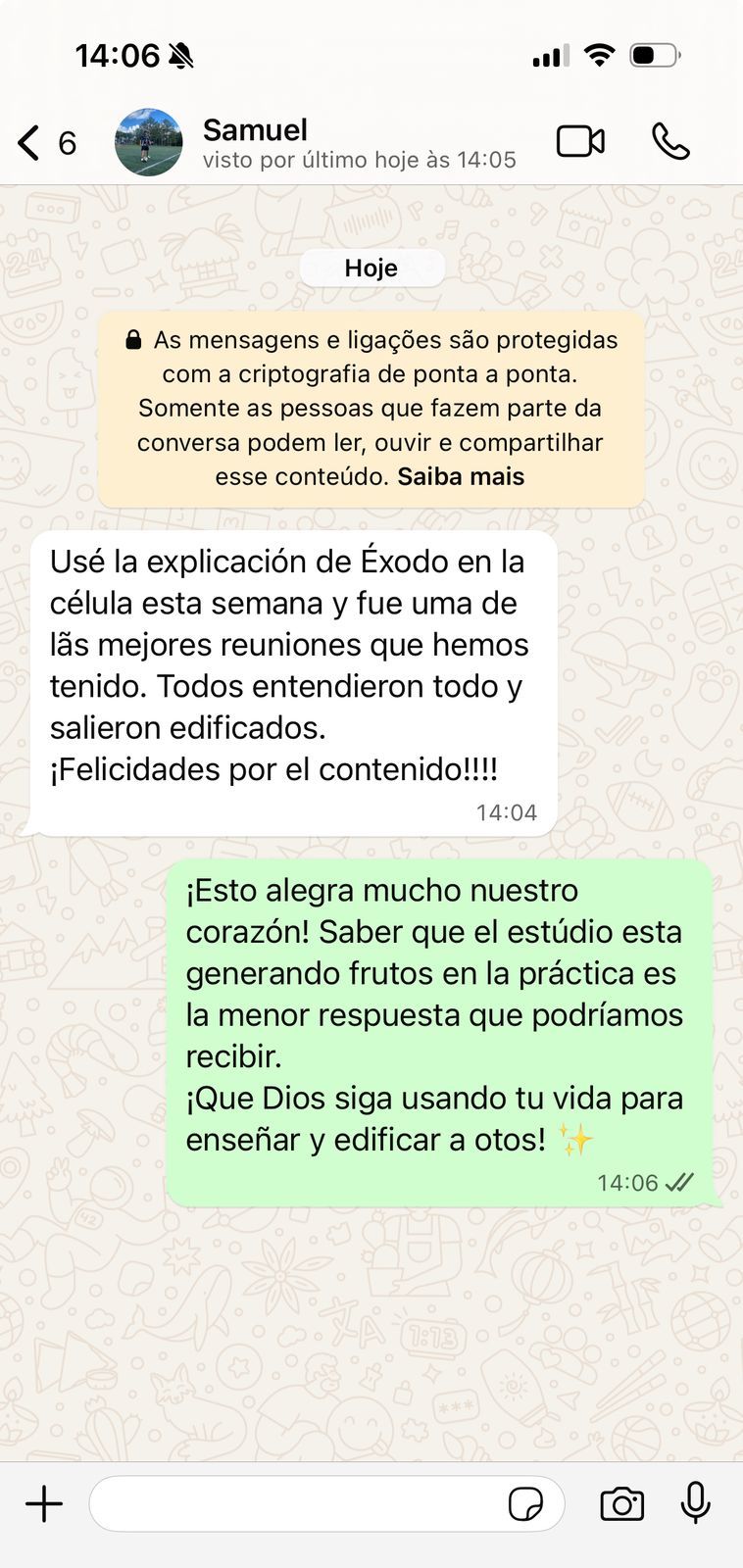Open the attachment plus menu

(44, 1503)
